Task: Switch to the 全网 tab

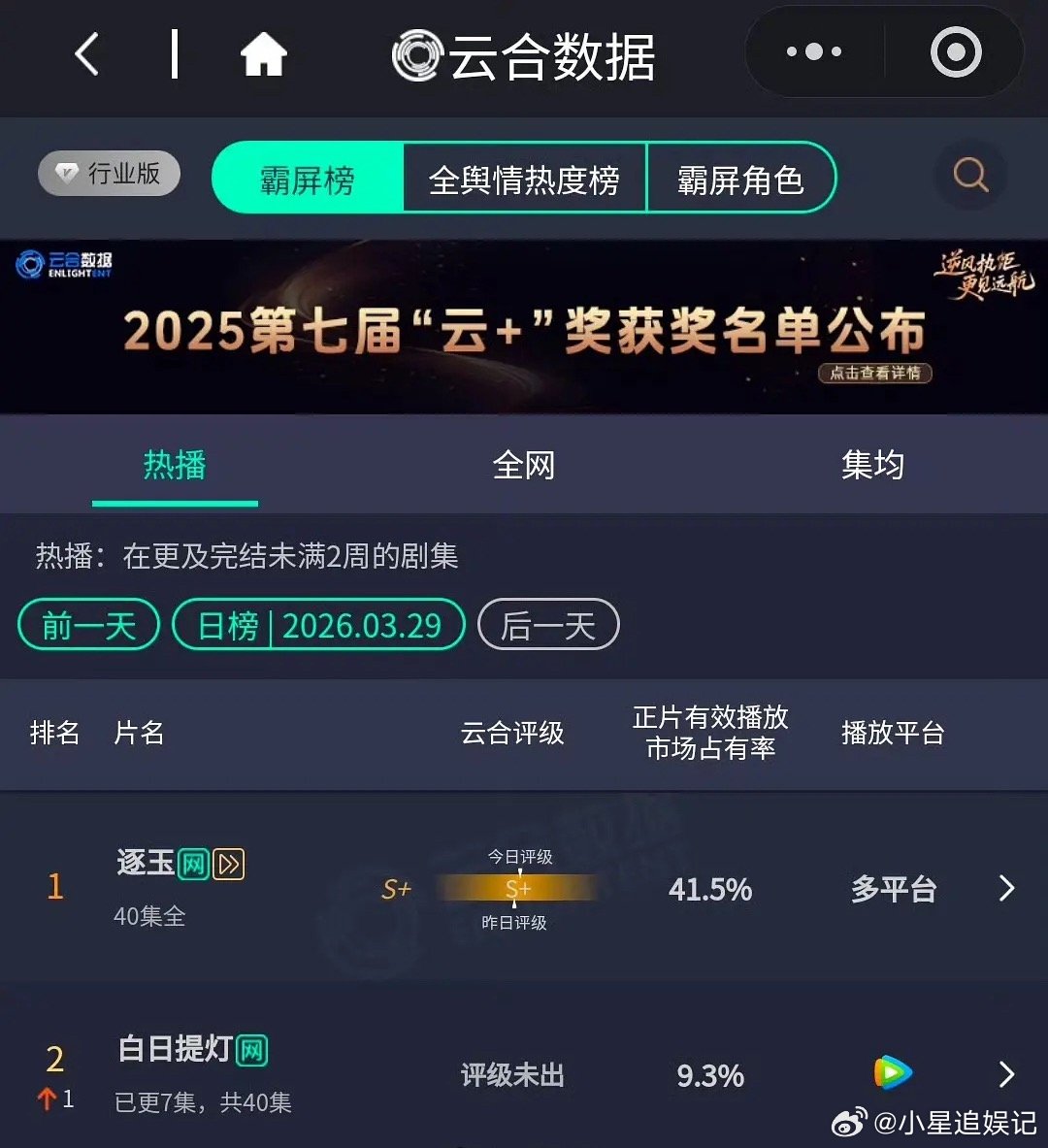Action: tap(524, 466)
